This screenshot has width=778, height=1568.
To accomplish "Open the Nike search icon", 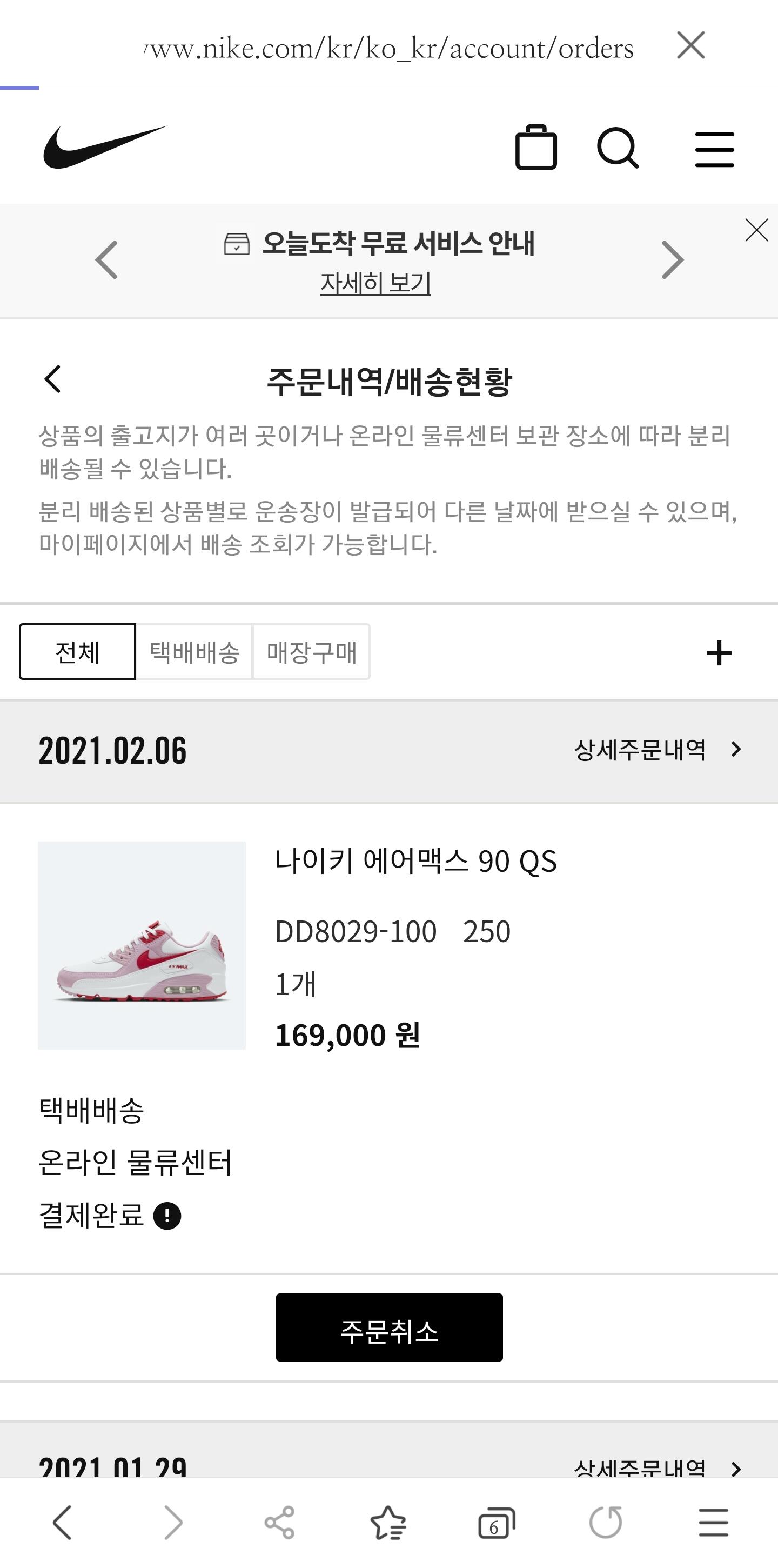I will [618, 148].
